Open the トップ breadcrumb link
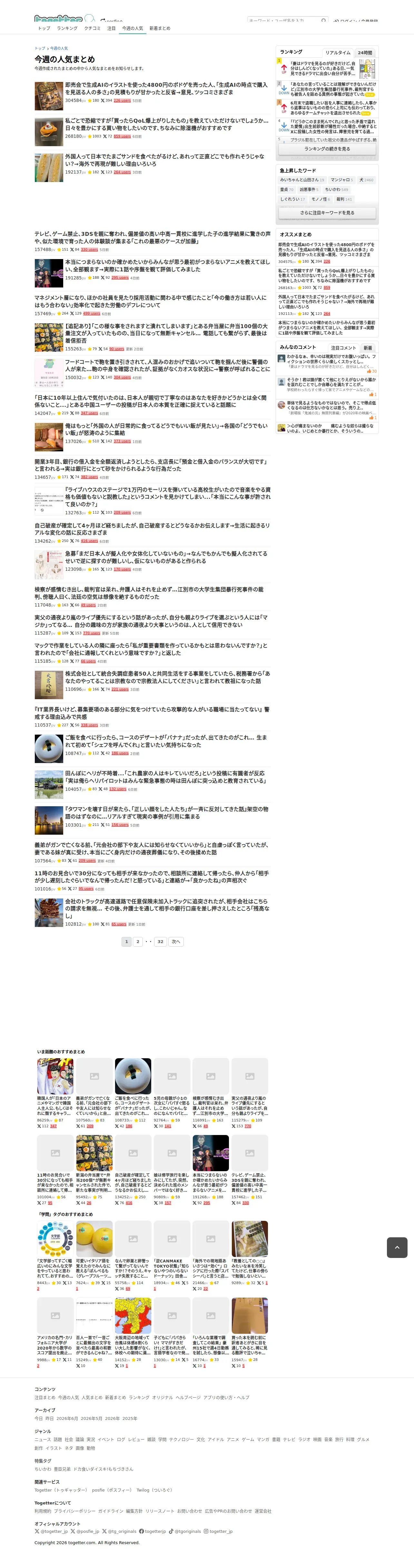 coord(40,48)
